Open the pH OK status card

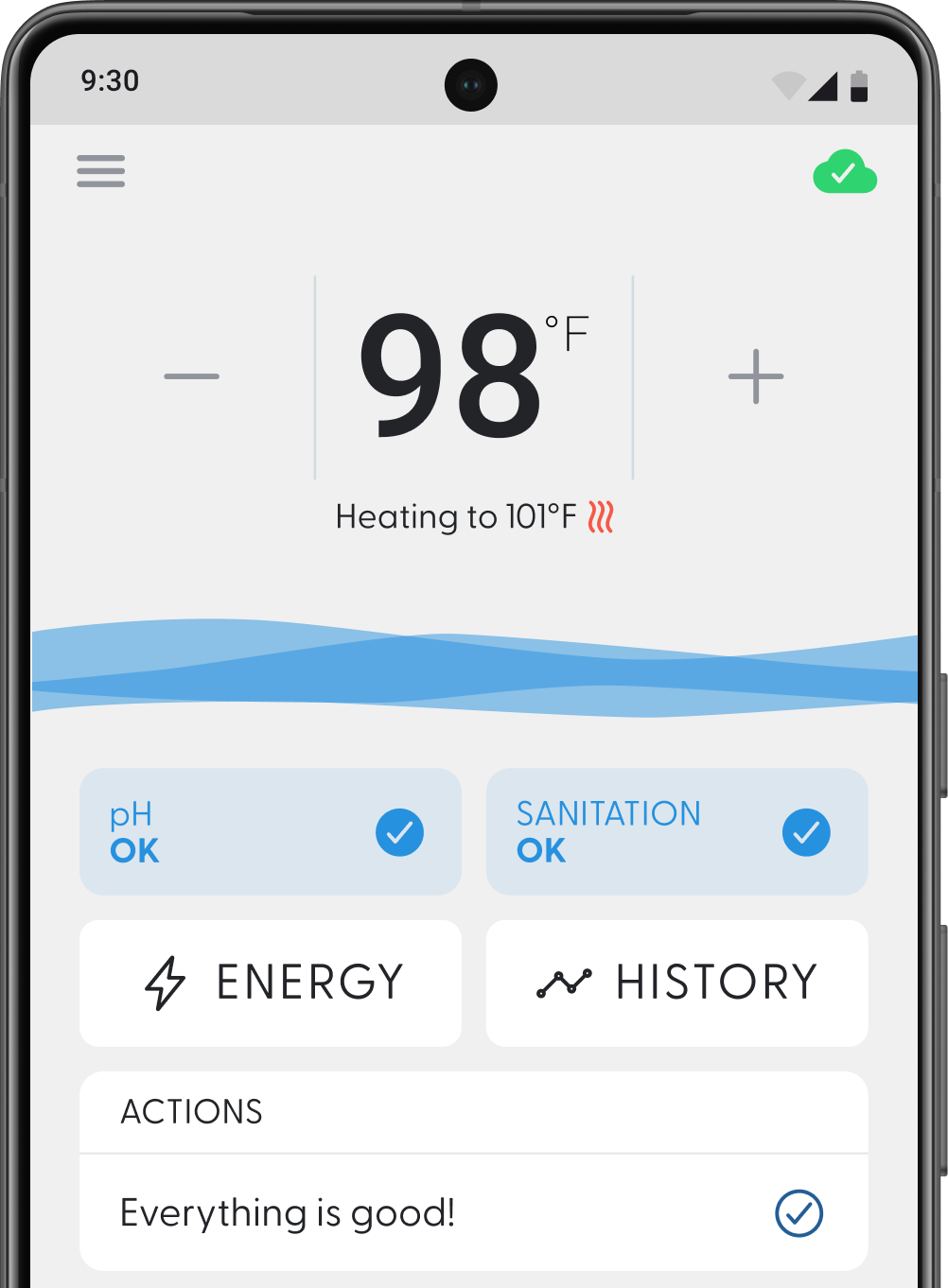(x=271, y=832)
